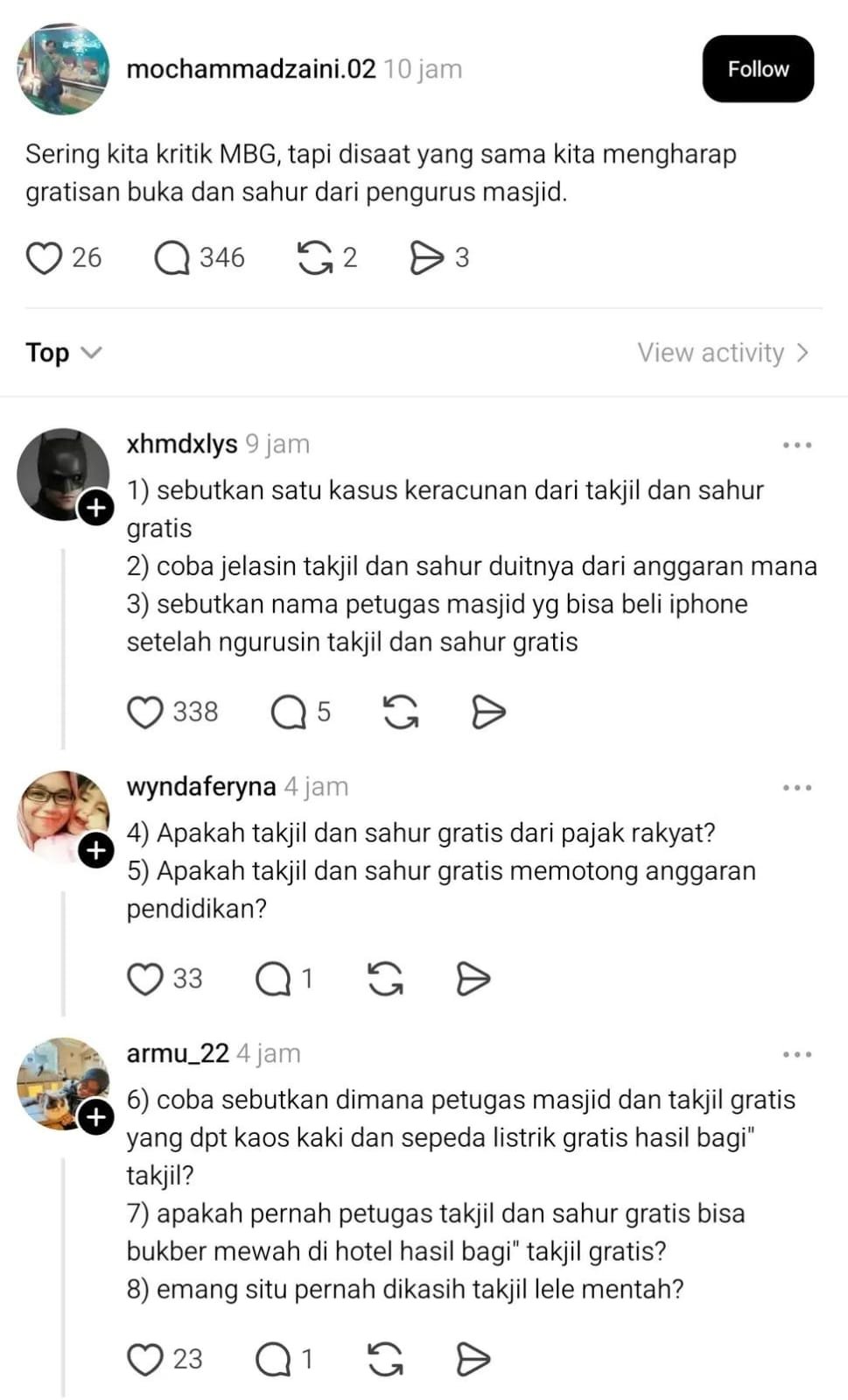Reply to armu_22's comment
Screen dimensions: 848x1400
click(x=273, y=1360)
